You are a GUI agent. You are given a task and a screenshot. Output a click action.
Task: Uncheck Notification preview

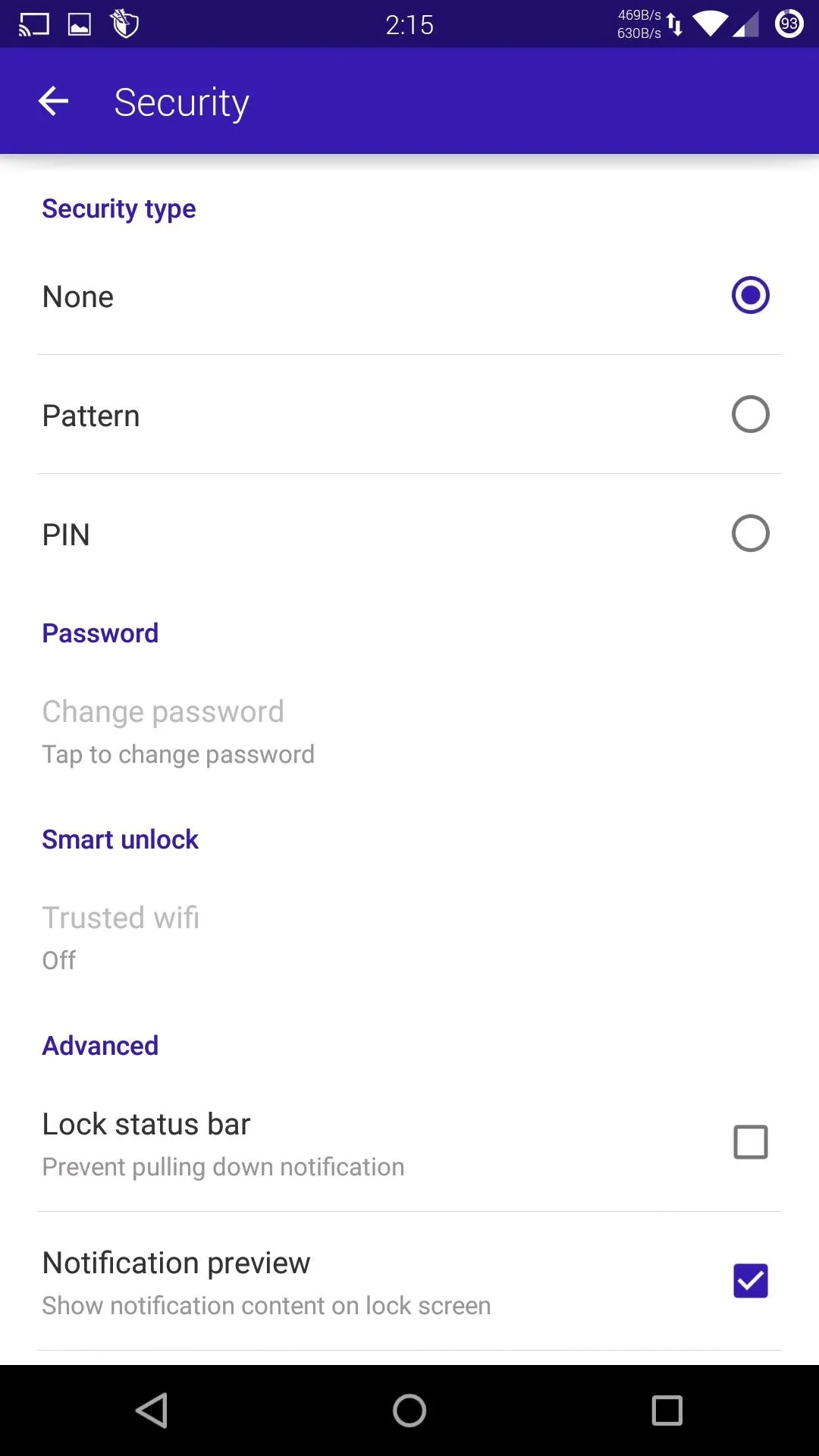point(750,1281)
